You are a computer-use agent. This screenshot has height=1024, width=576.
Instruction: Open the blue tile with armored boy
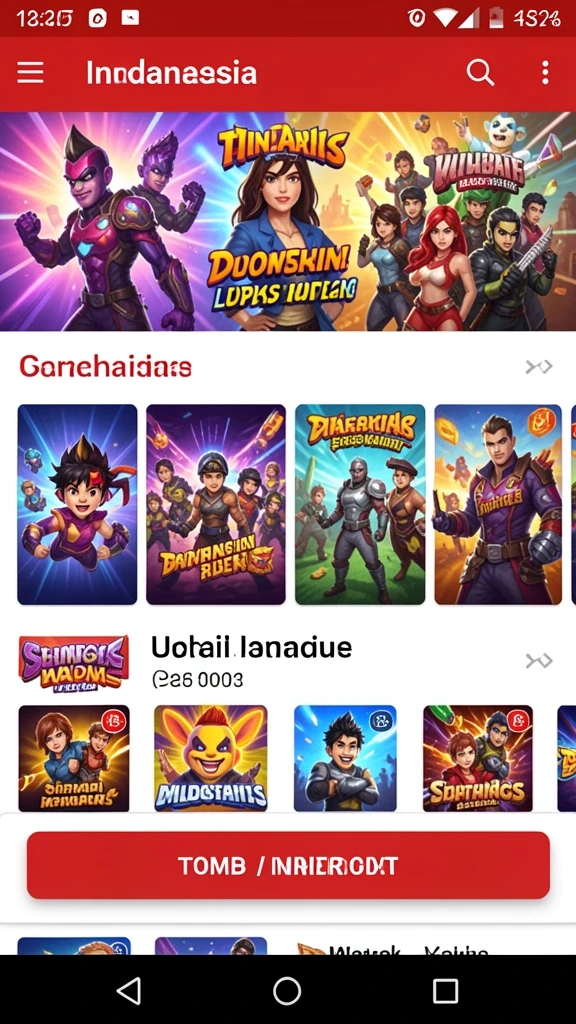point(345,758)
